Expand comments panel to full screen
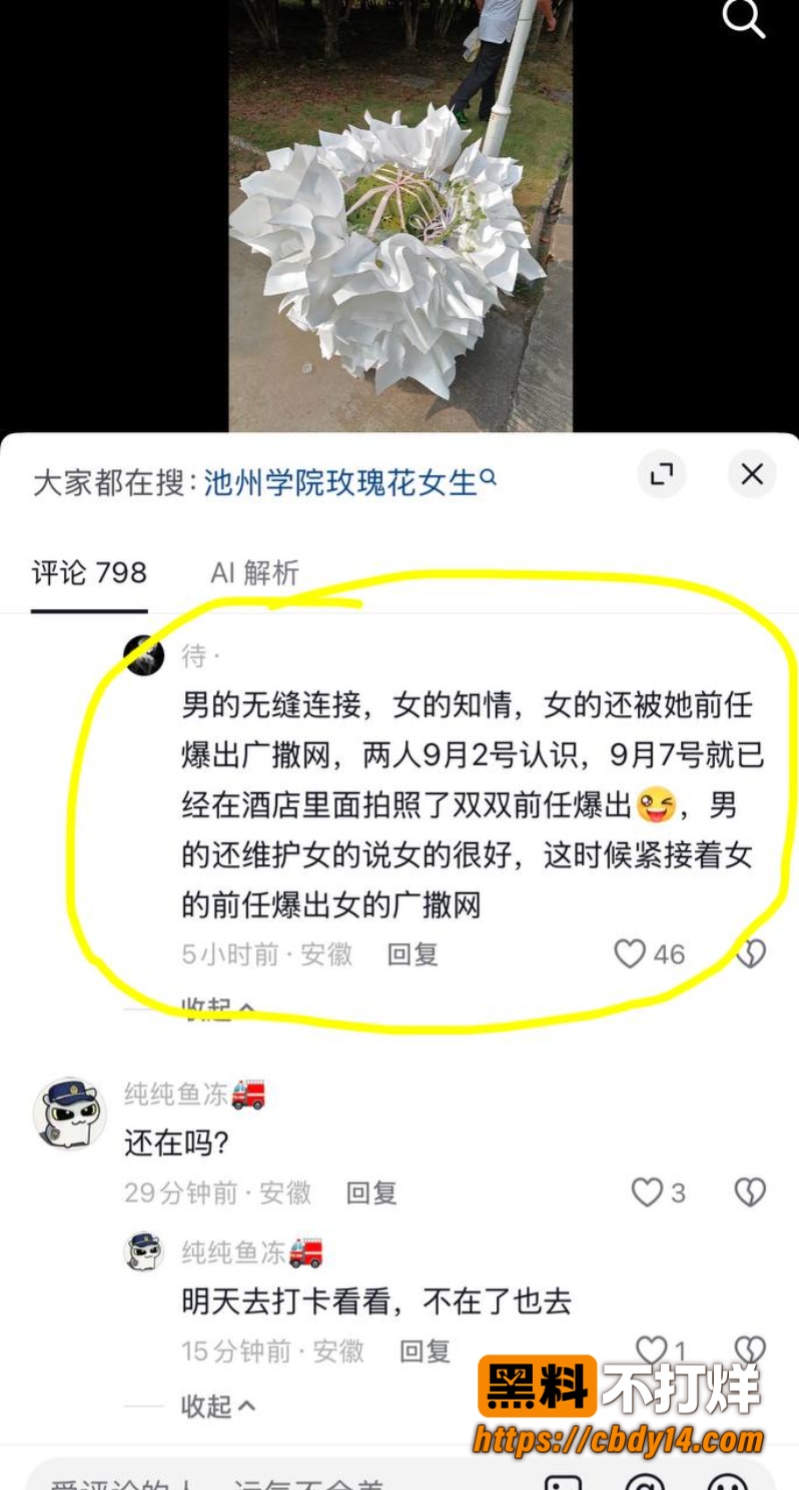This screenshot has height=1490, width=799. [x=661, y=475]
